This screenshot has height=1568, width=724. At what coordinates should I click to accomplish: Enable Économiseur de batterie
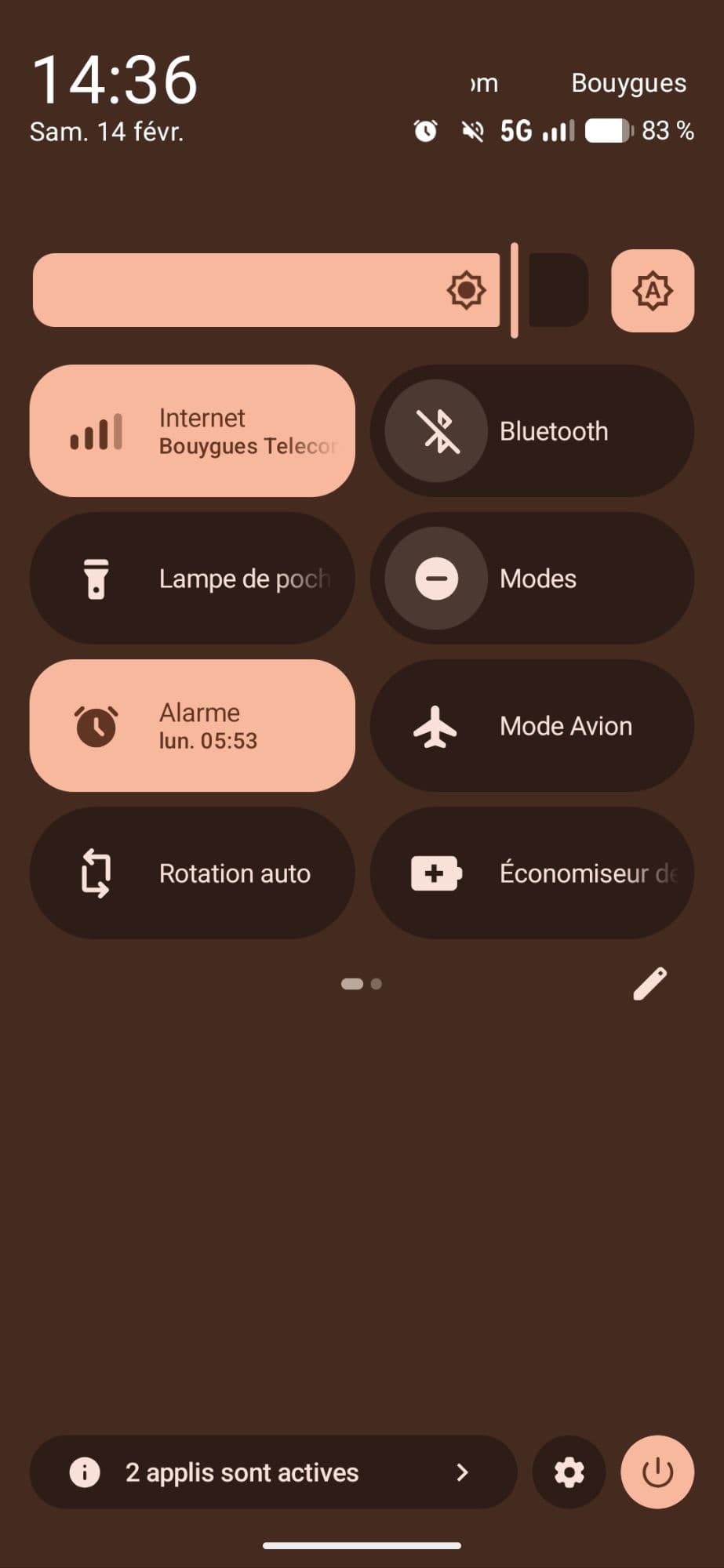(532, 873)
